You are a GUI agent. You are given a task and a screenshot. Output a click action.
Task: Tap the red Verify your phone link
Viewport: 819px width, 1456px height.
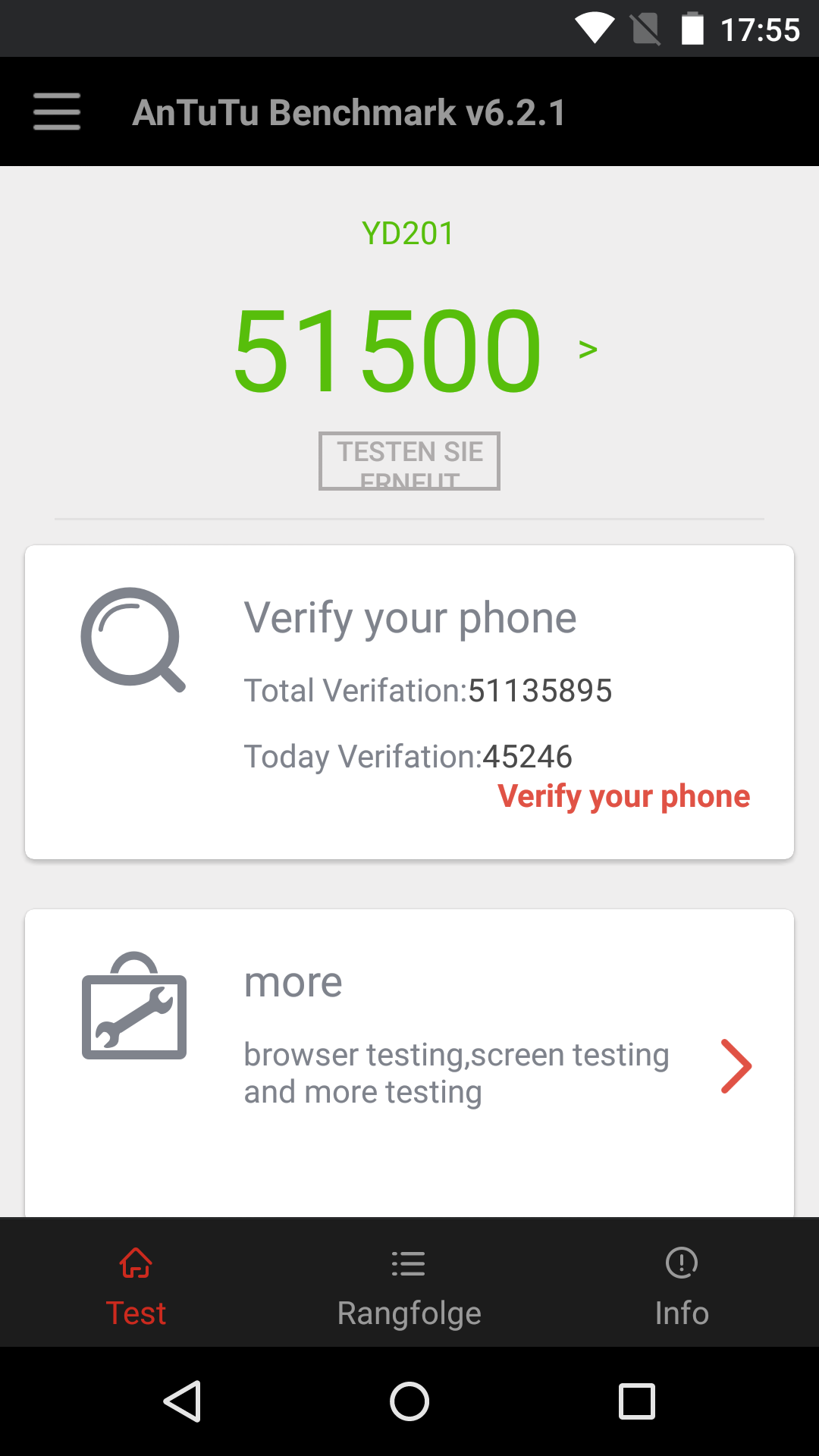[623, 796]
